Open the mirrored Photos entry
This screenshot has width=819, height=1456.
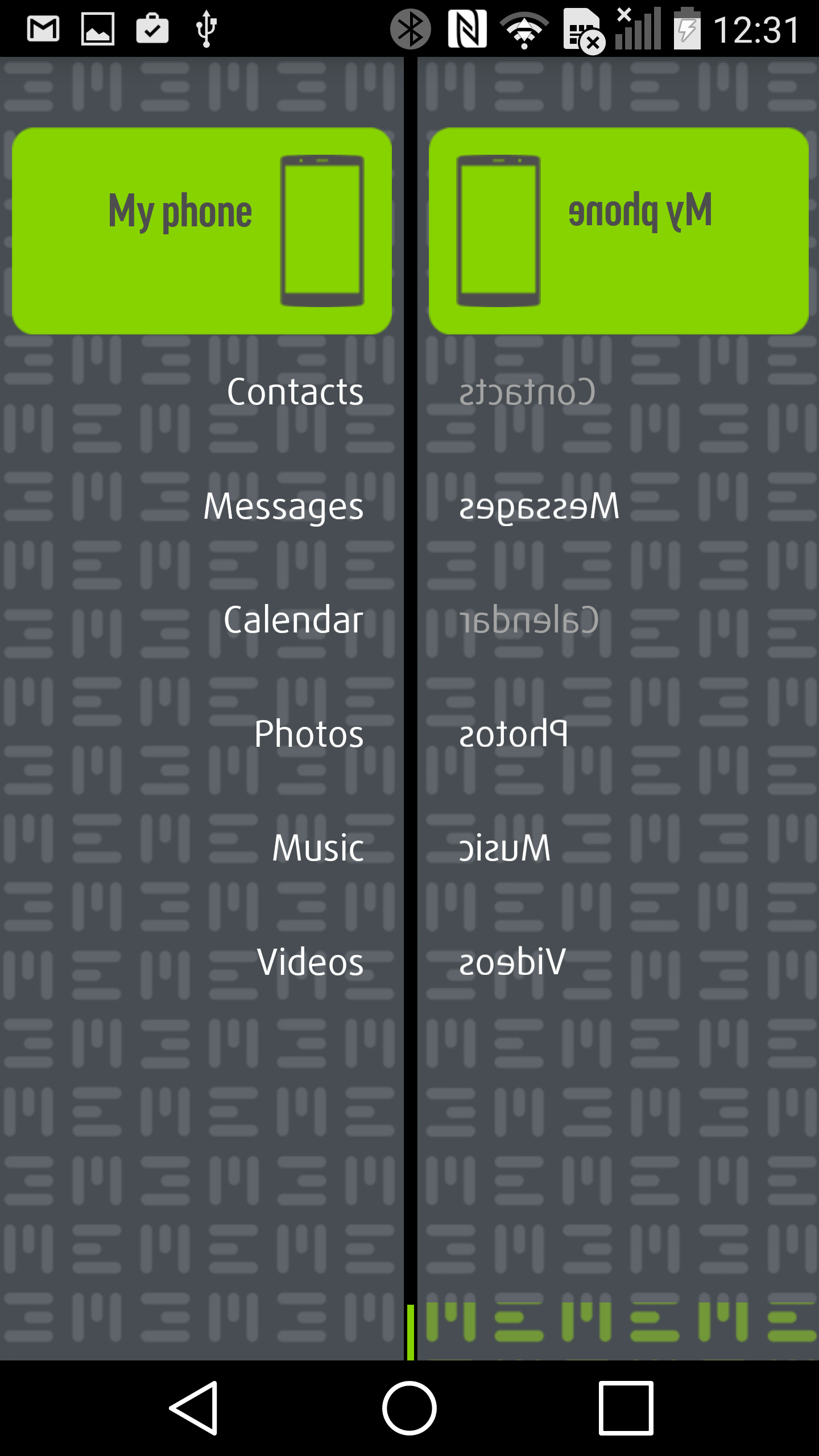click(514, 734)
